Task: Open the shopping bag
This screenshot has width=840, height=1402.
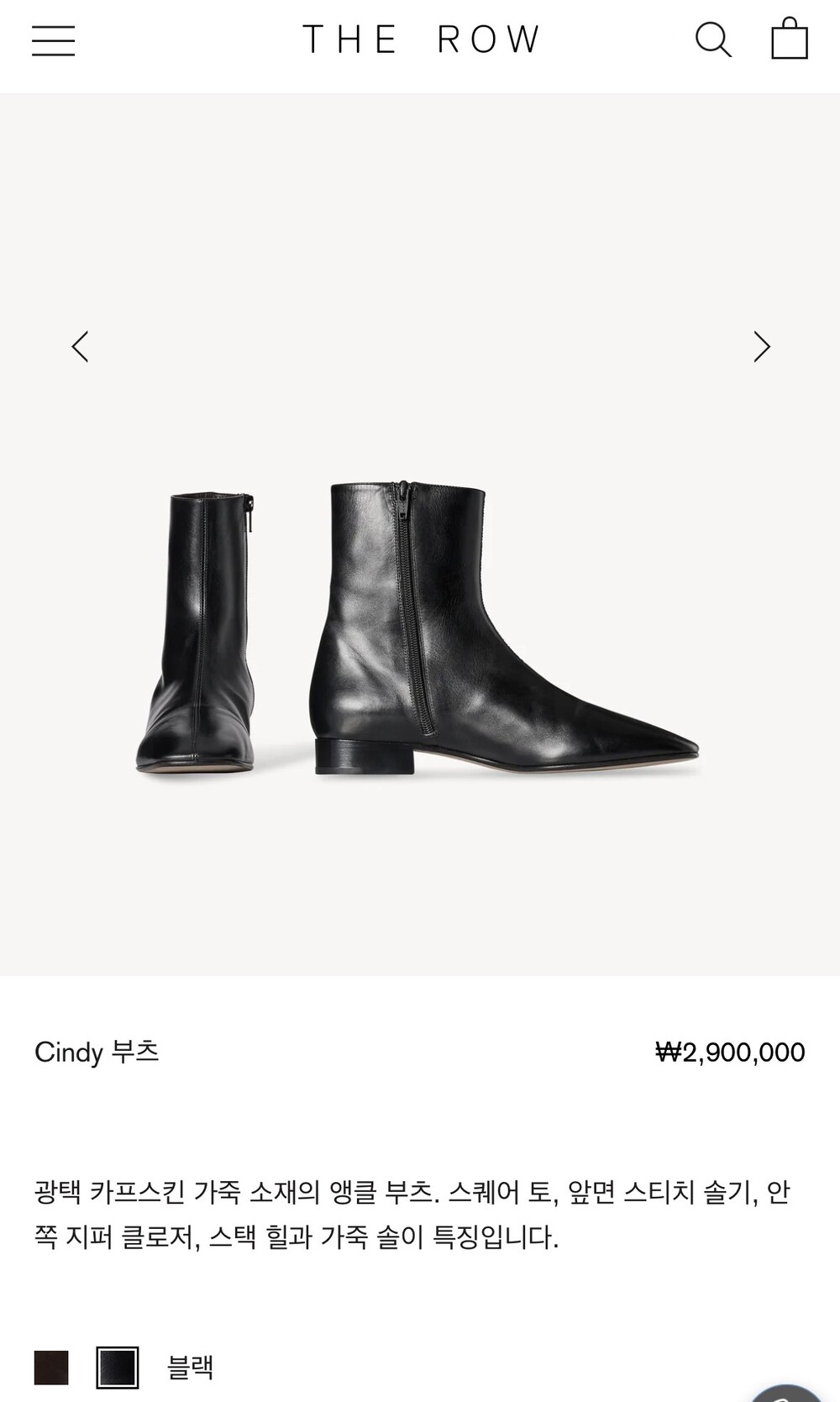Action: (790, 39)
